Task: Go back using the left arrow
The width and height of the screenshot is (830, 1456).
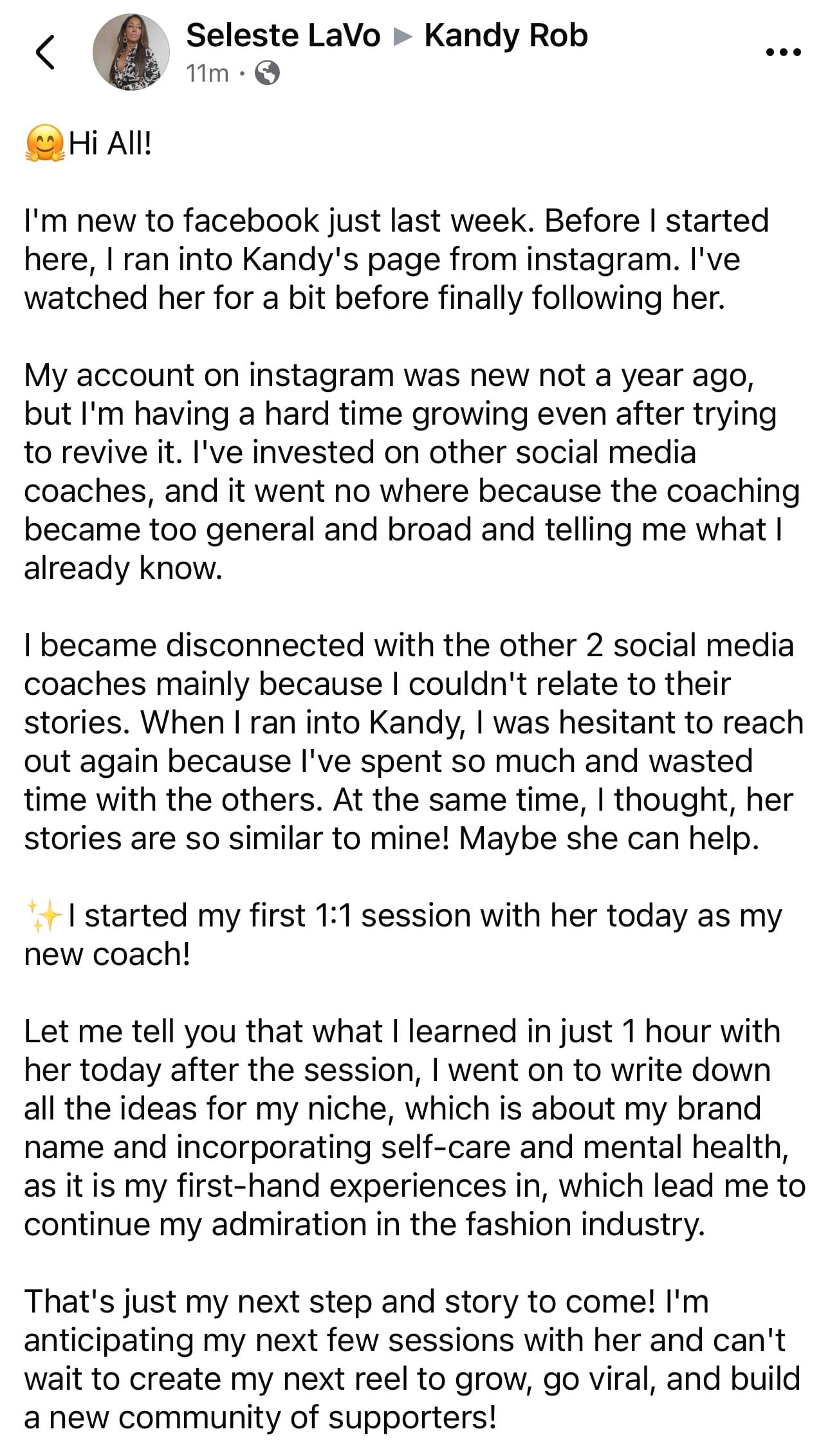Action: (45, 51)
